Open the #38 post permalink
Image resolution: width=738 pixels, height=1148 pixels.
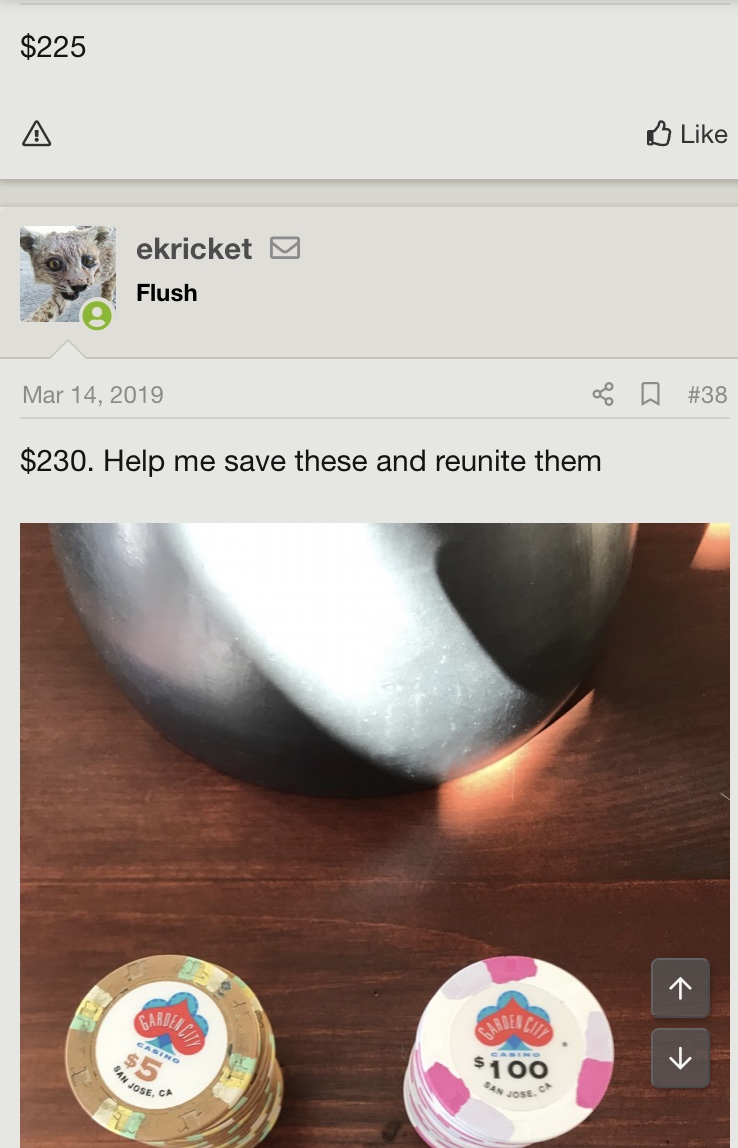coord(707,394)
